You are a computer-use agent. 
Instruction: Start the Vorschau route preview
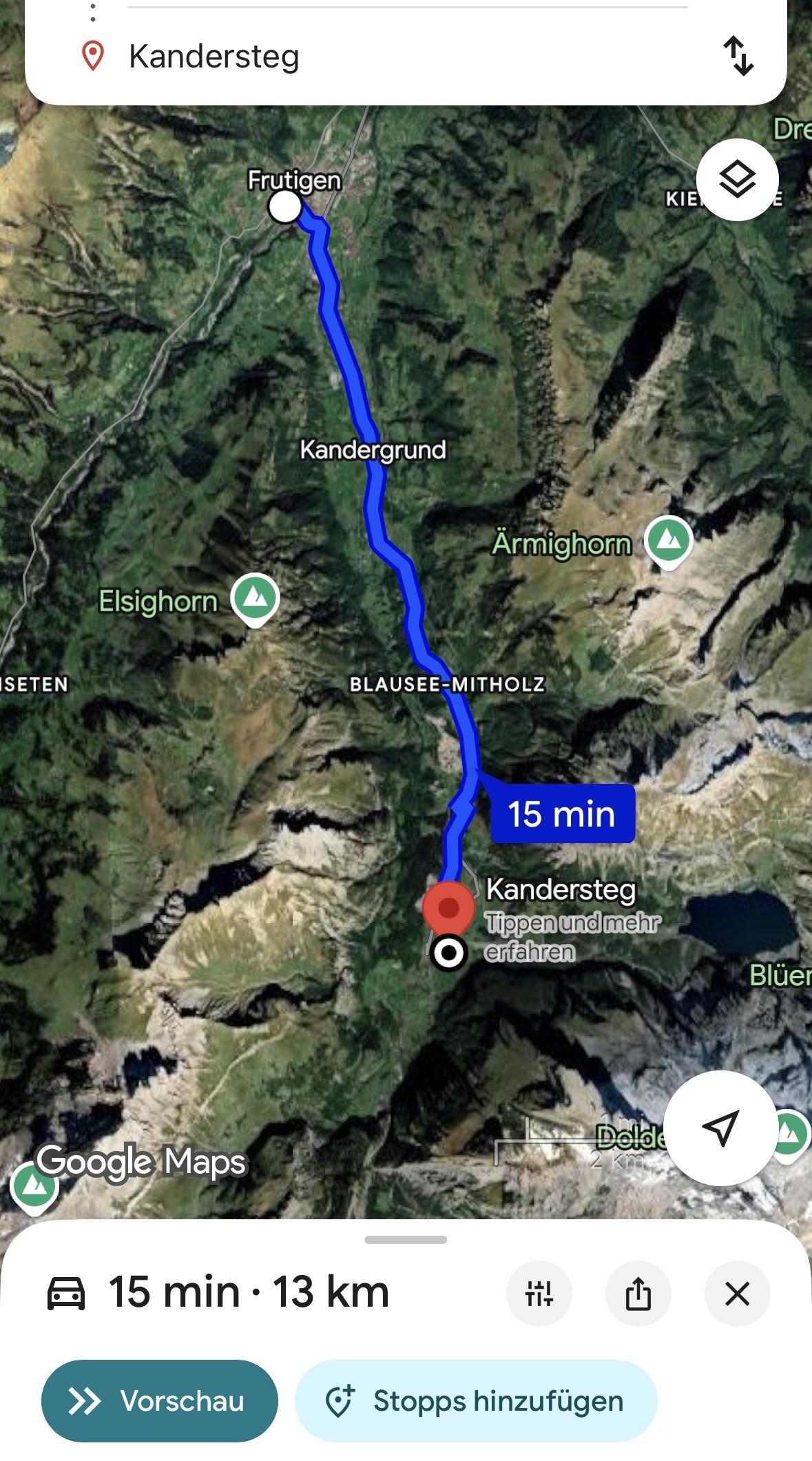[x=159, y=1400]
